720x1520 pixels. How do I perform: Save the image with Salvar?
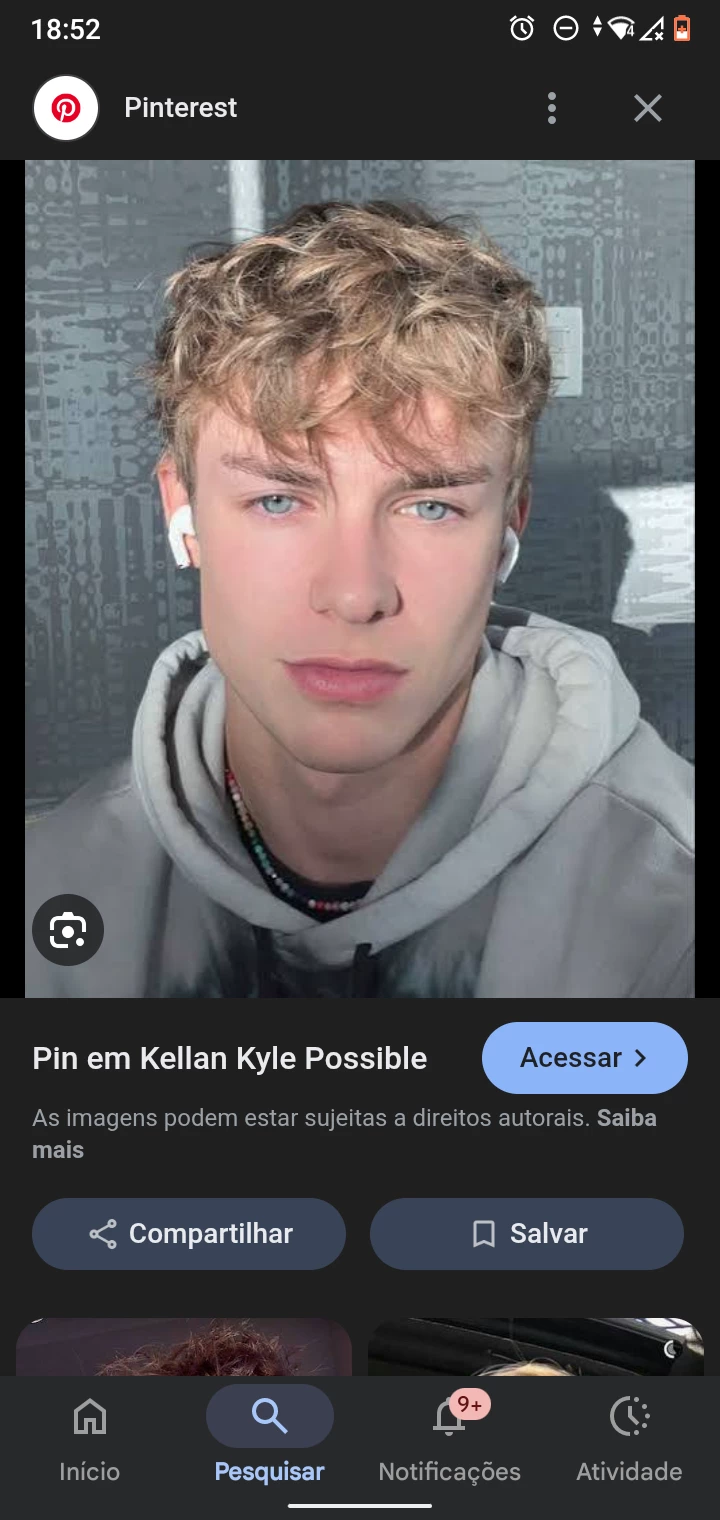(x=527, y=1234)
